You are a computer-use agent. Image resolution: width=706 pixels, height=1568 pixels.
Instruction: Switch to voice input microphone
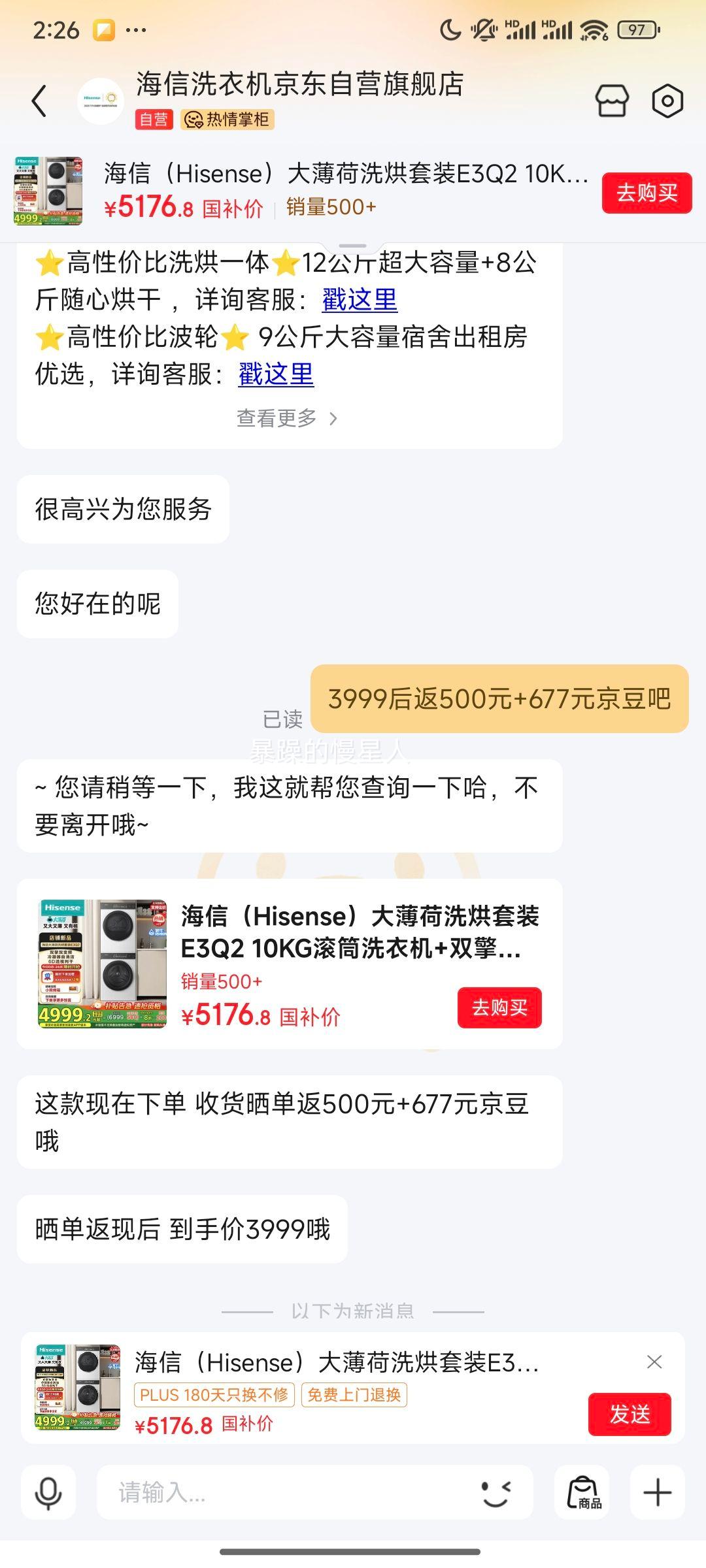click(48, 1492)
